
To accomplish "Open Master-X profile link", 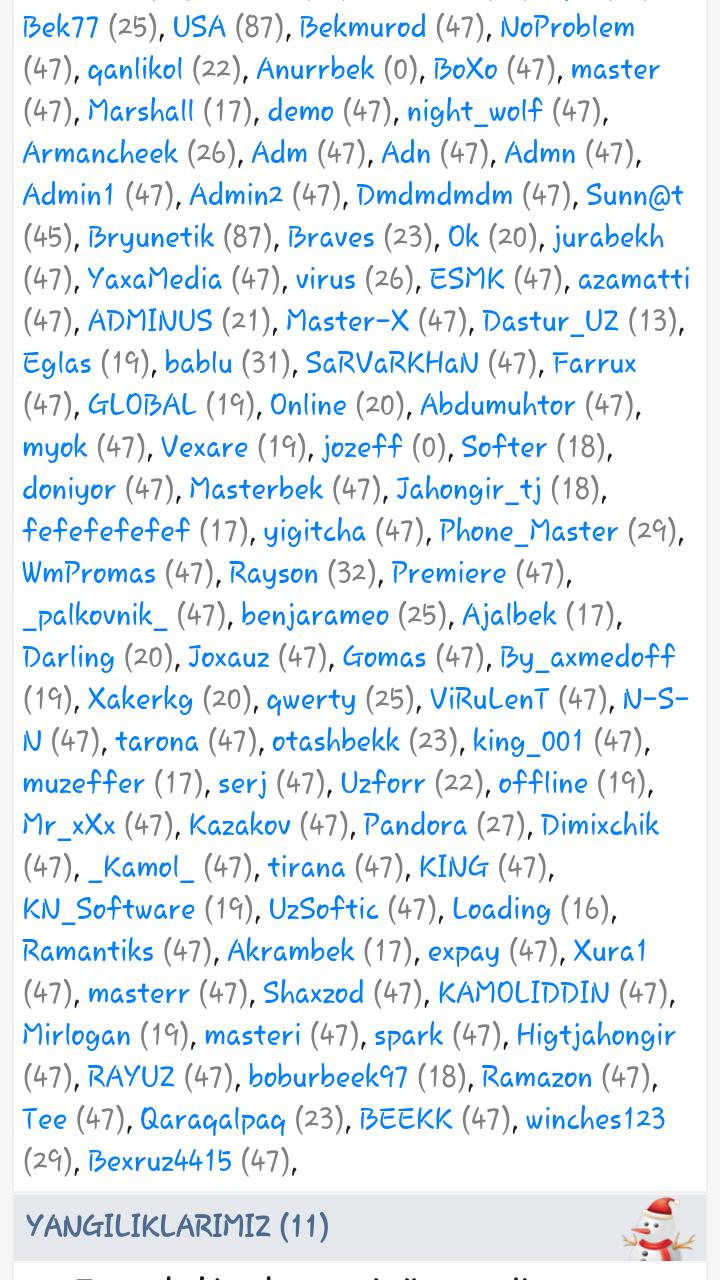I will (347, 321).
